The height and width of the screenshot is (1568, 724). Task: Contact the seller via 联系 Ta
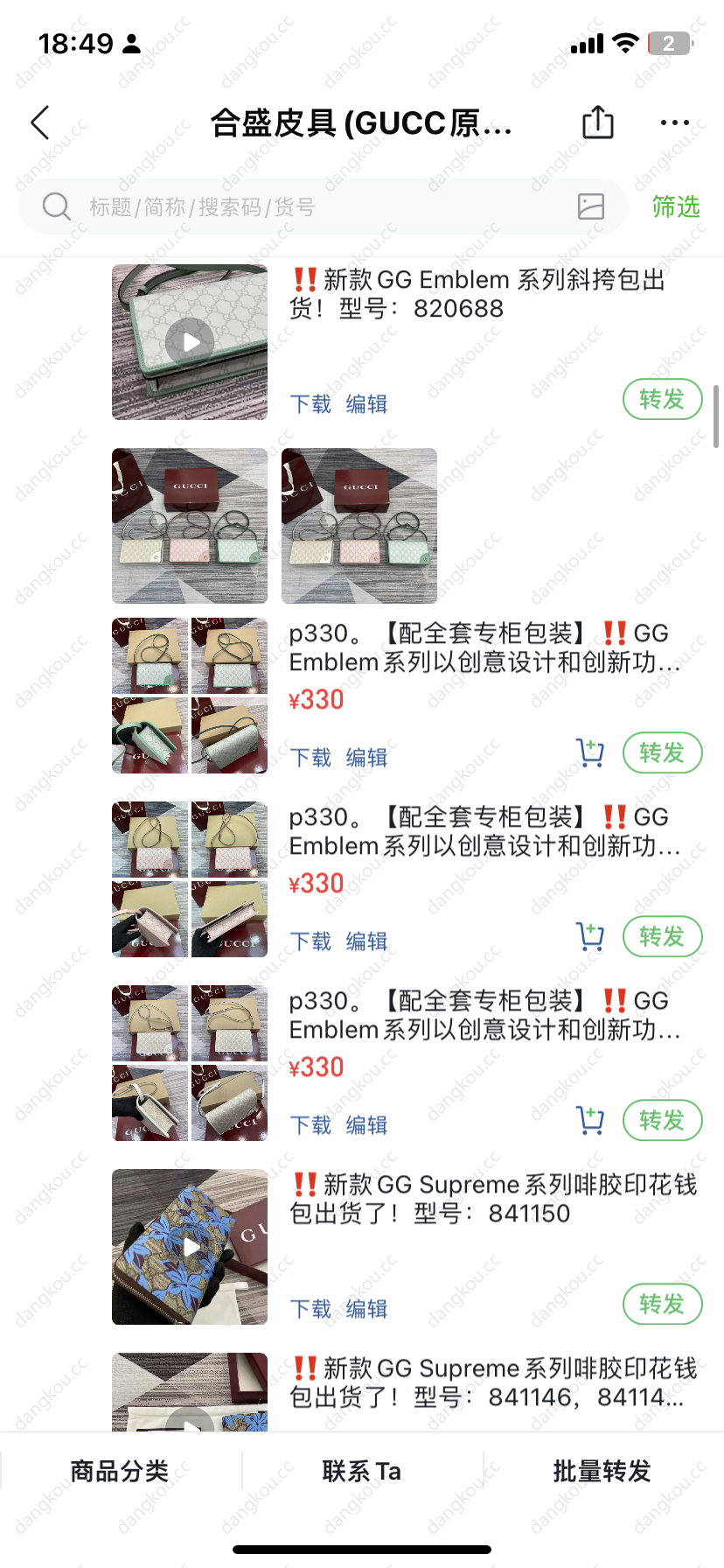pos(362,1471)
